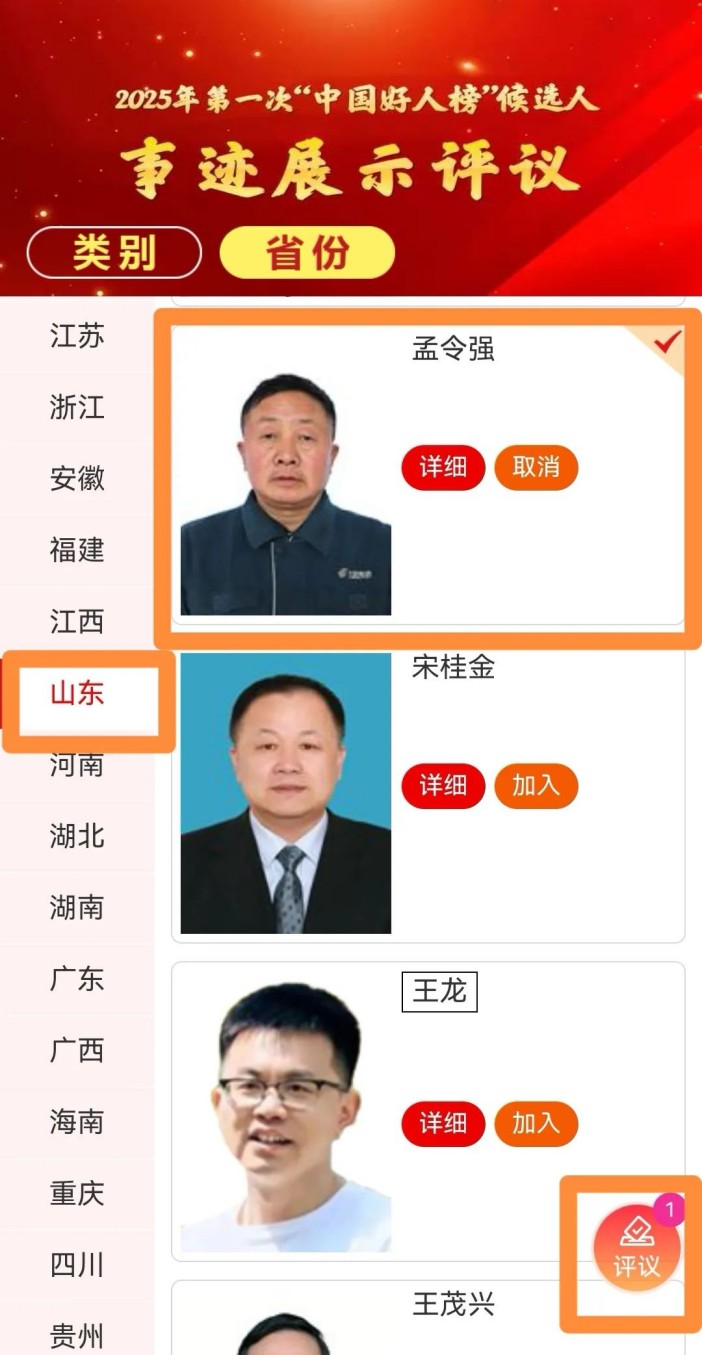Choose 湖南 province
This screenshot has height=1355, width=702.
pyautogui.click(x=77, y=908)
